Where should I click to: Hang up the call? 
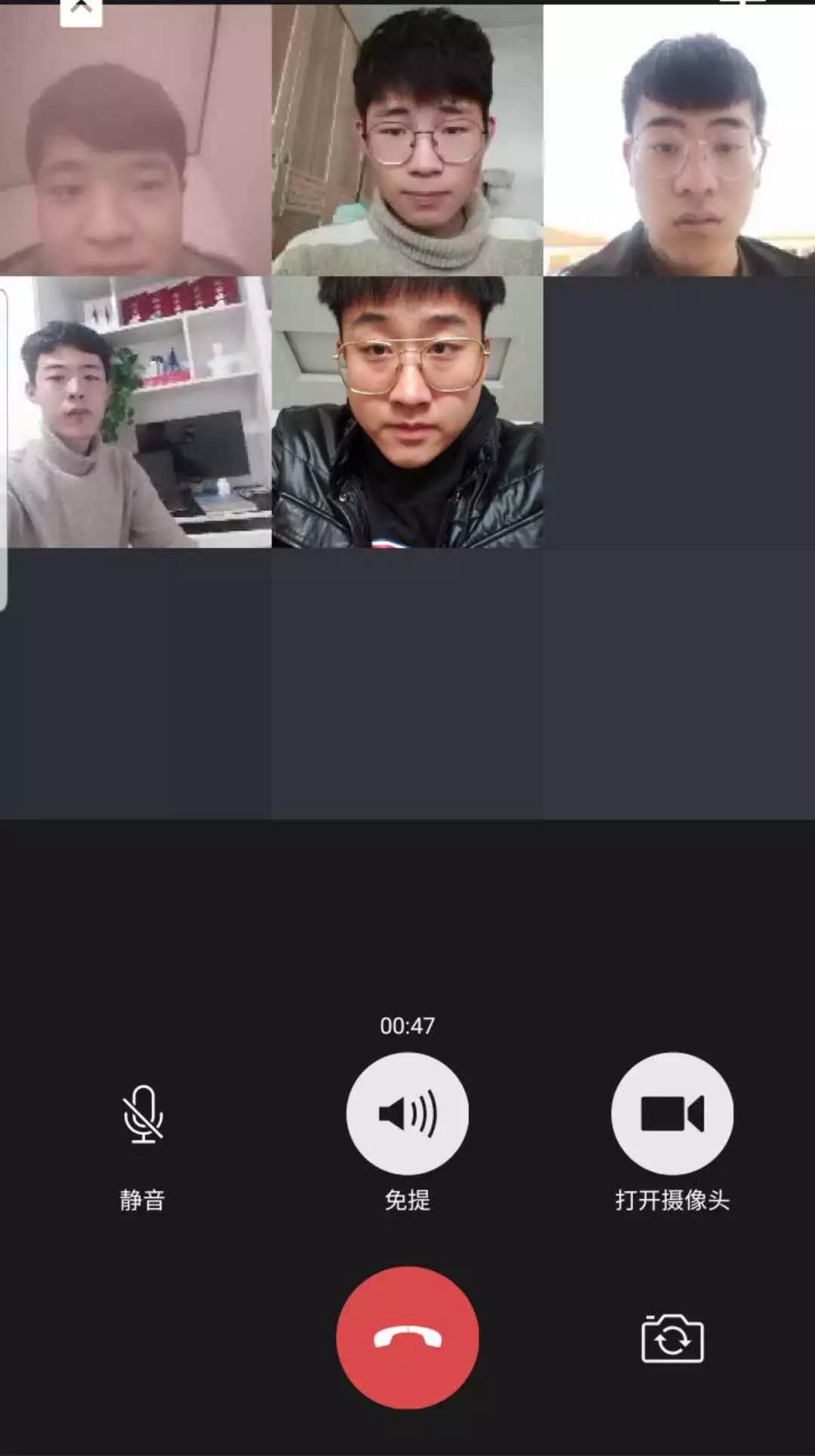point(407,1337)
